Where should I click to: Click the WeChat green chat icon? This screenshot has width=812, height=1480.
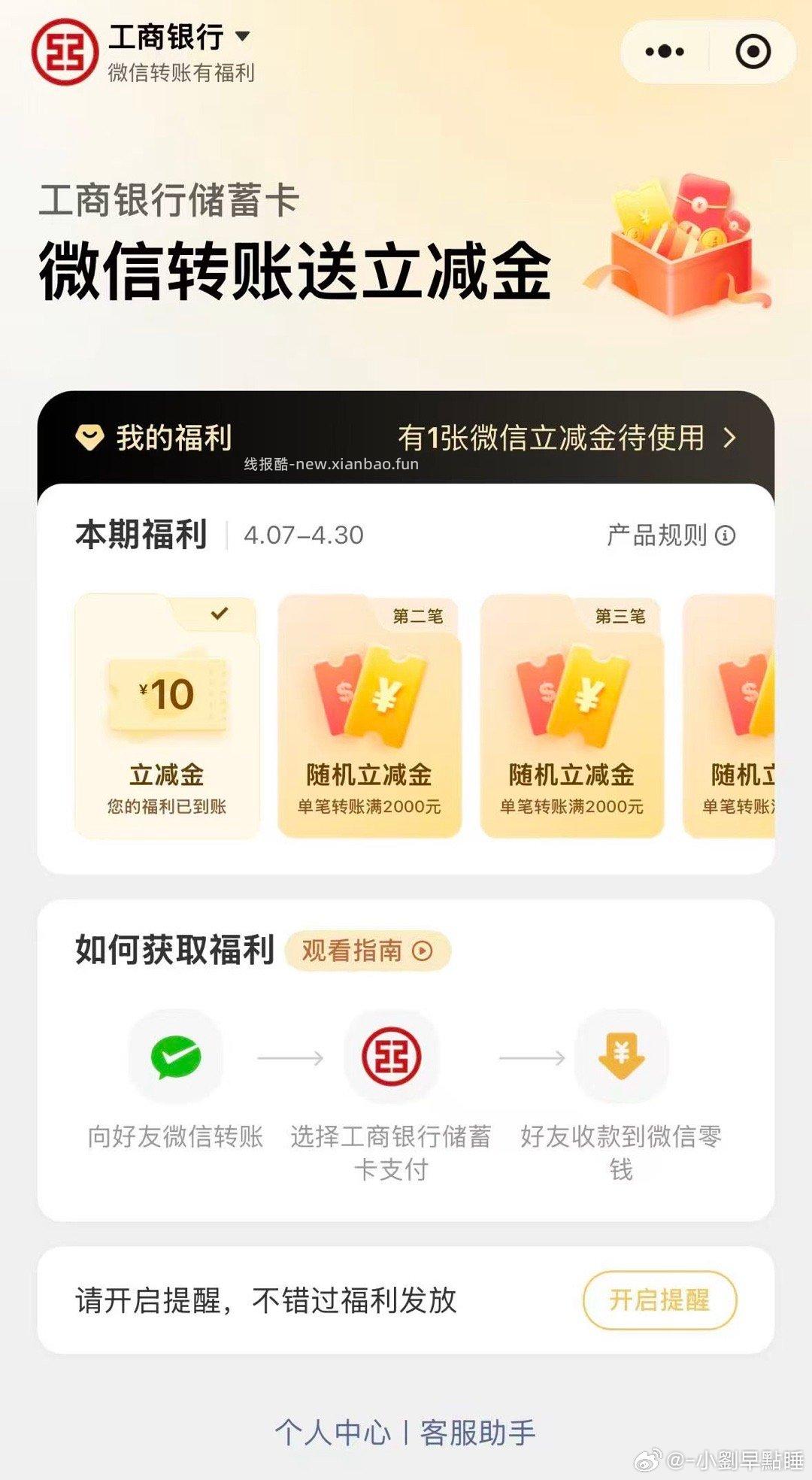pos(174,1056)
